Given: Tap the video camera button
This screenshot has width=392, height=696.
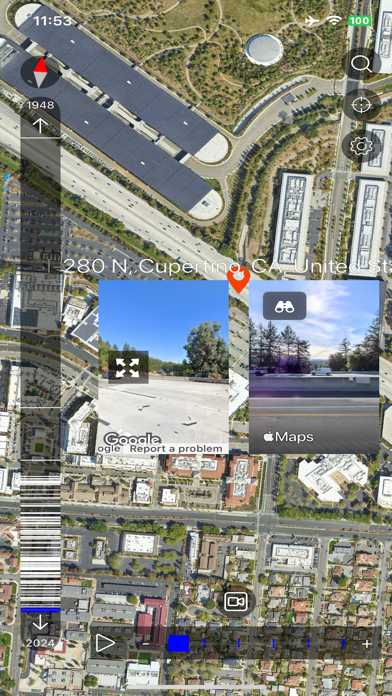Looking at the screenshot, I should pyautogui.click(x=236, y=602).
